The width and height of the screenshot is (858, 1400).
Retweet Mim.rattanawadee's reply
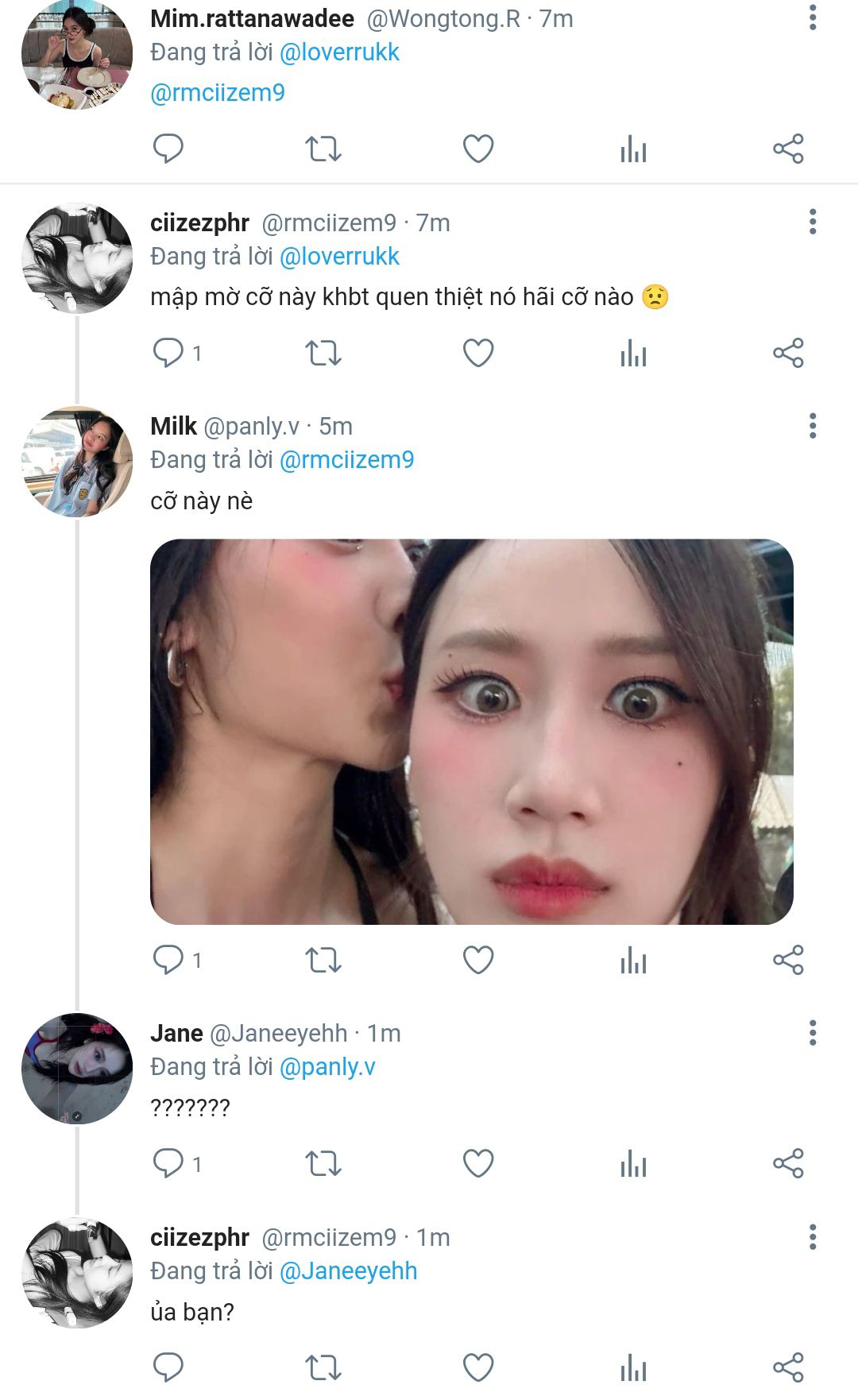pyautogui.click(x=323, y=149)
